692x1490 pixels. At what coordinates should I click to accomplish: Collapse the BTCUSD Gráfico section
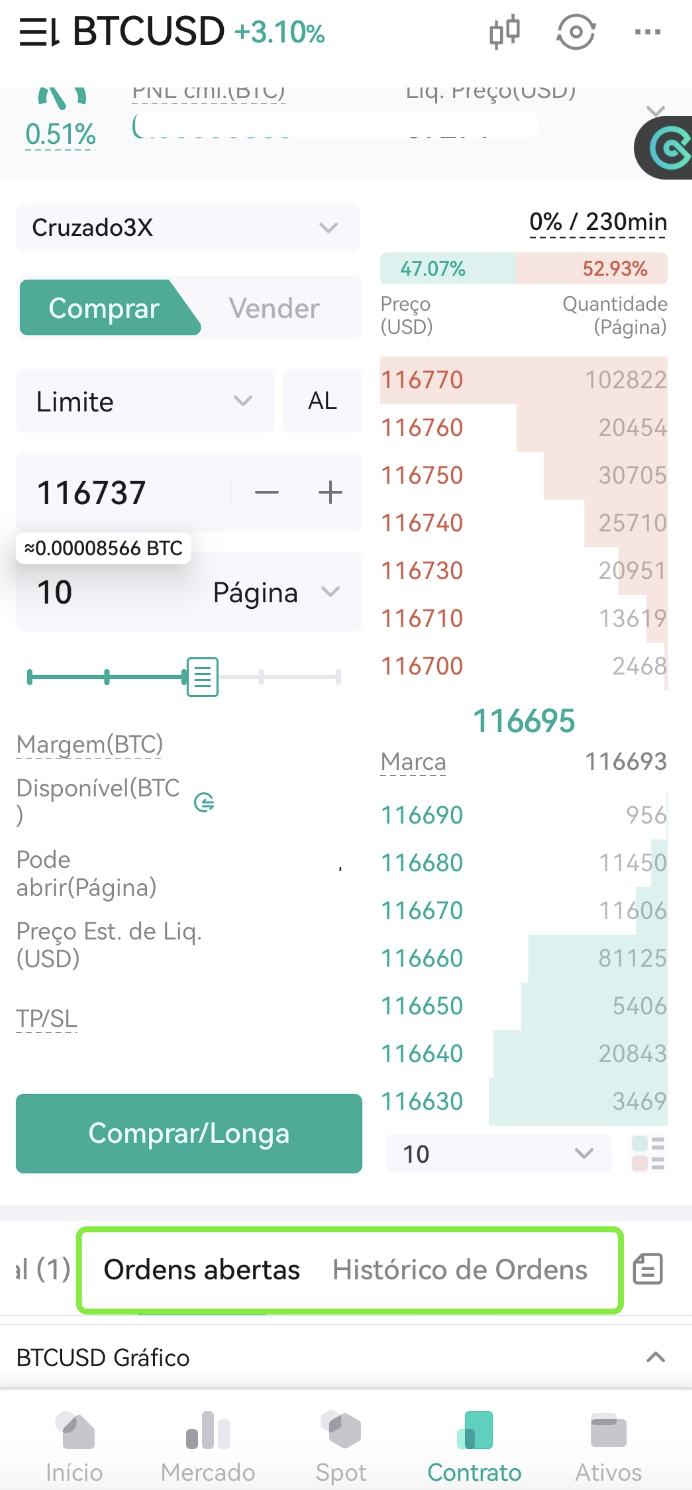coord(655,1358)
